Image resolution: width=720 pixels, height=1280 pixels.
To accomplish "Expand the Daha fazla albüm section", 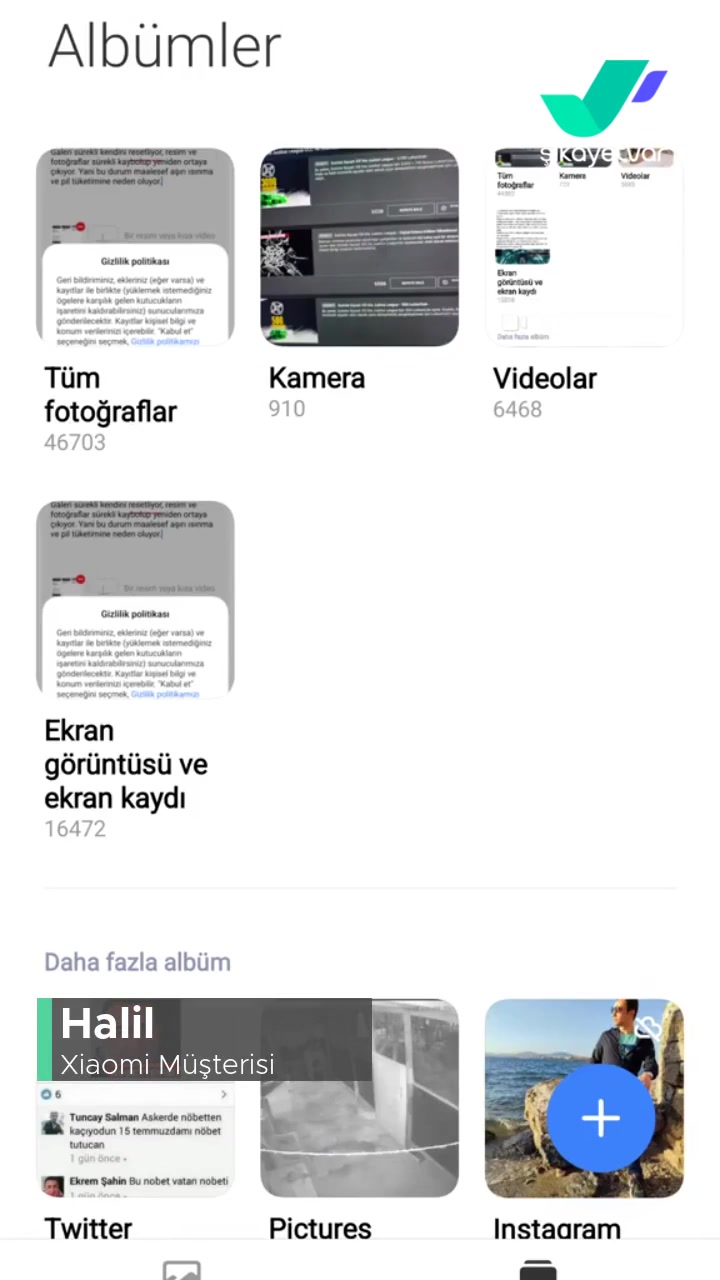I will (x=137, y=962).
